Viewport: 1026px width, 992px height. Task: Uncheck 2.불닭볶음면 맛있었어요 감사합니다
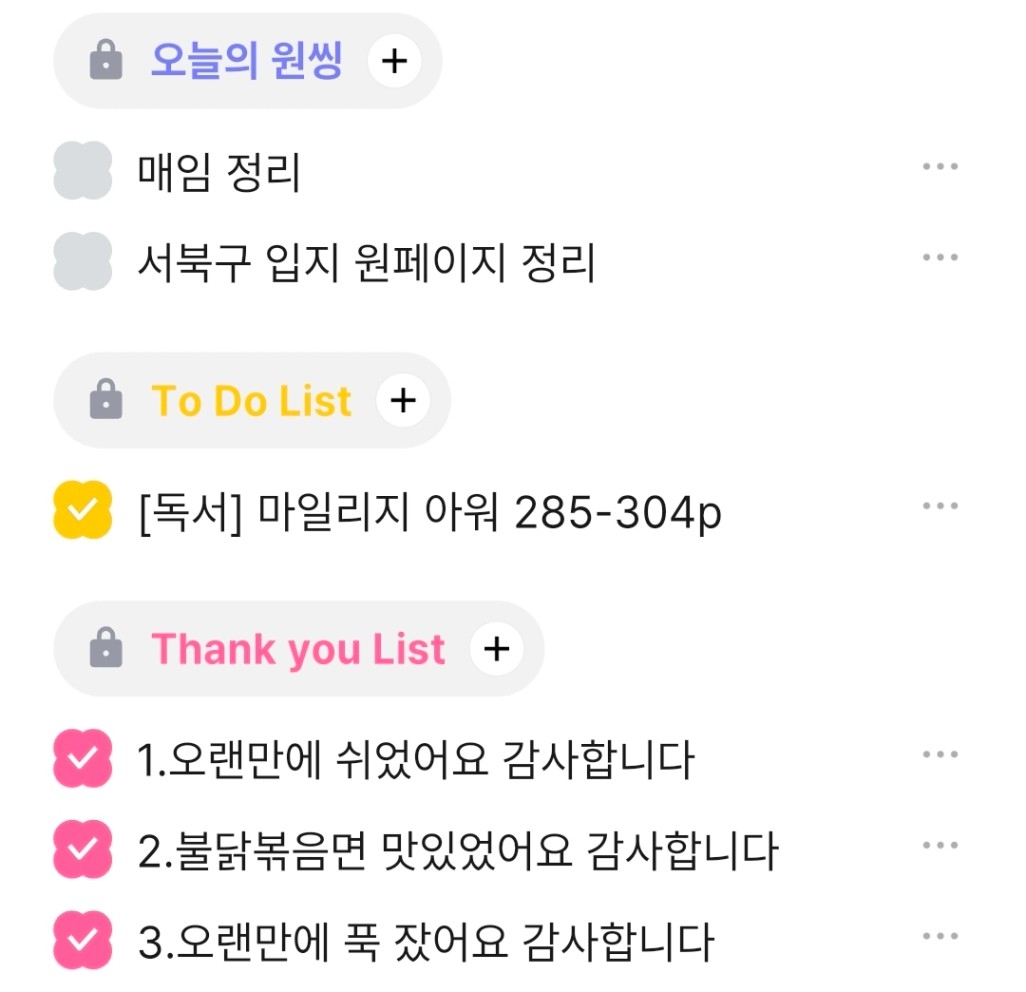(x=81, y=851)
